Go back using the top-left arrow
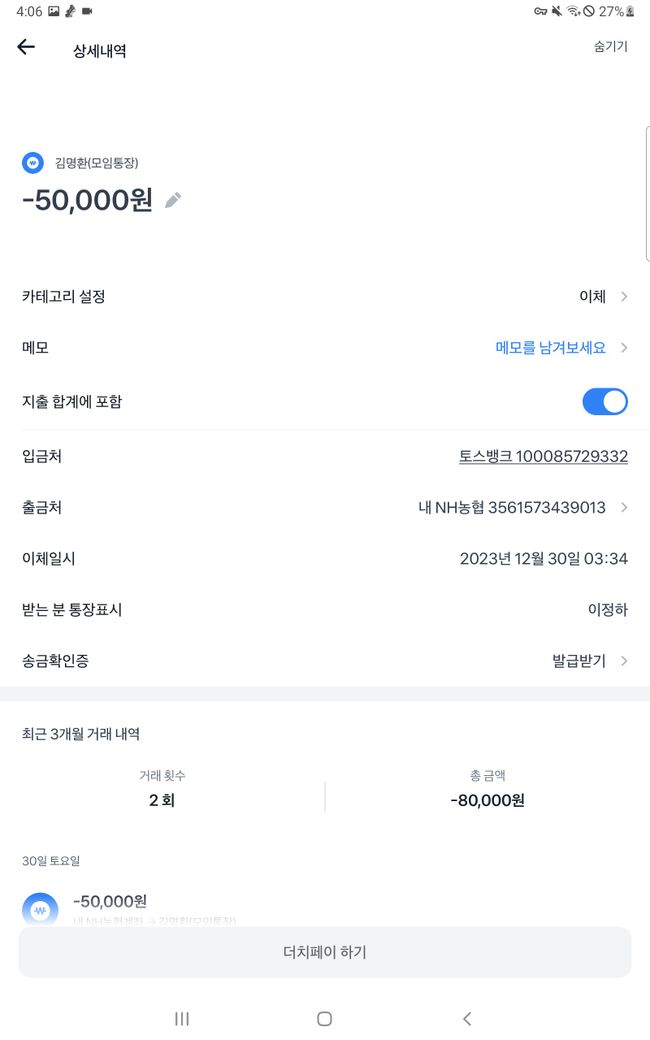 (x=26, y=47)
